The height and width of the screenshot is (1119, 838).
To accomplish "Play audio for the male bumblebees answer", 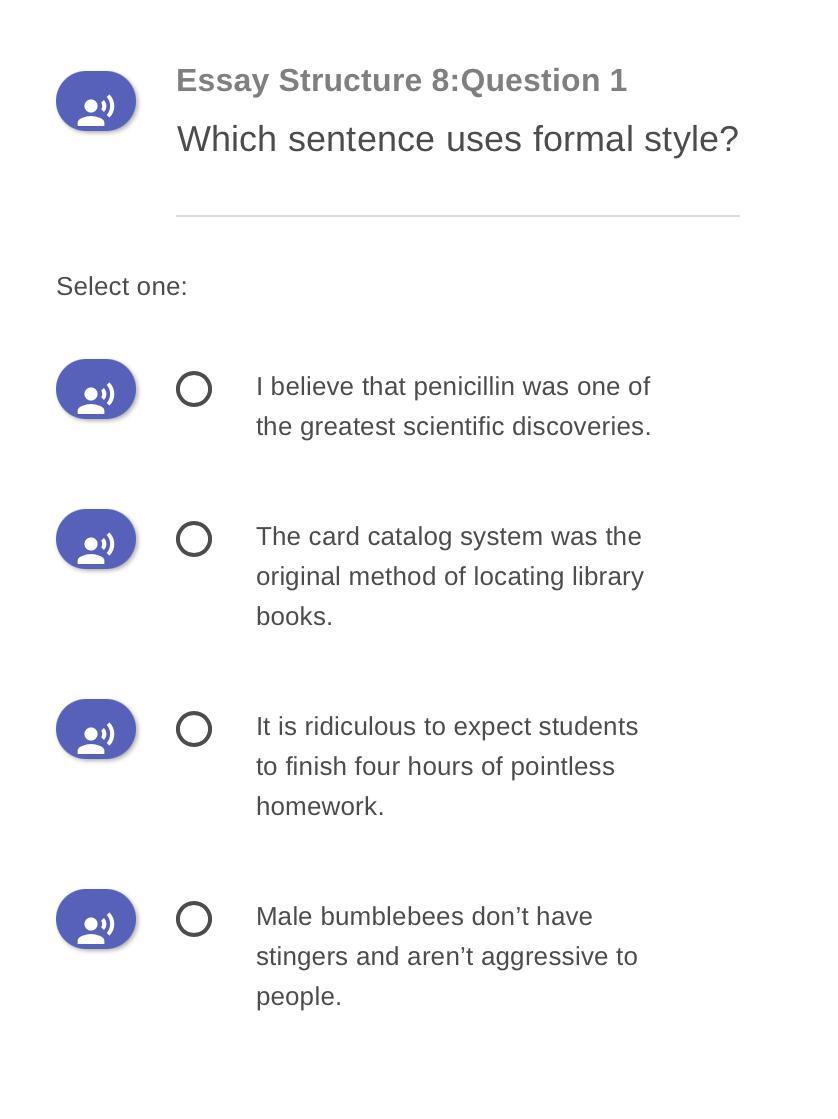I will [x=96, y=919].
